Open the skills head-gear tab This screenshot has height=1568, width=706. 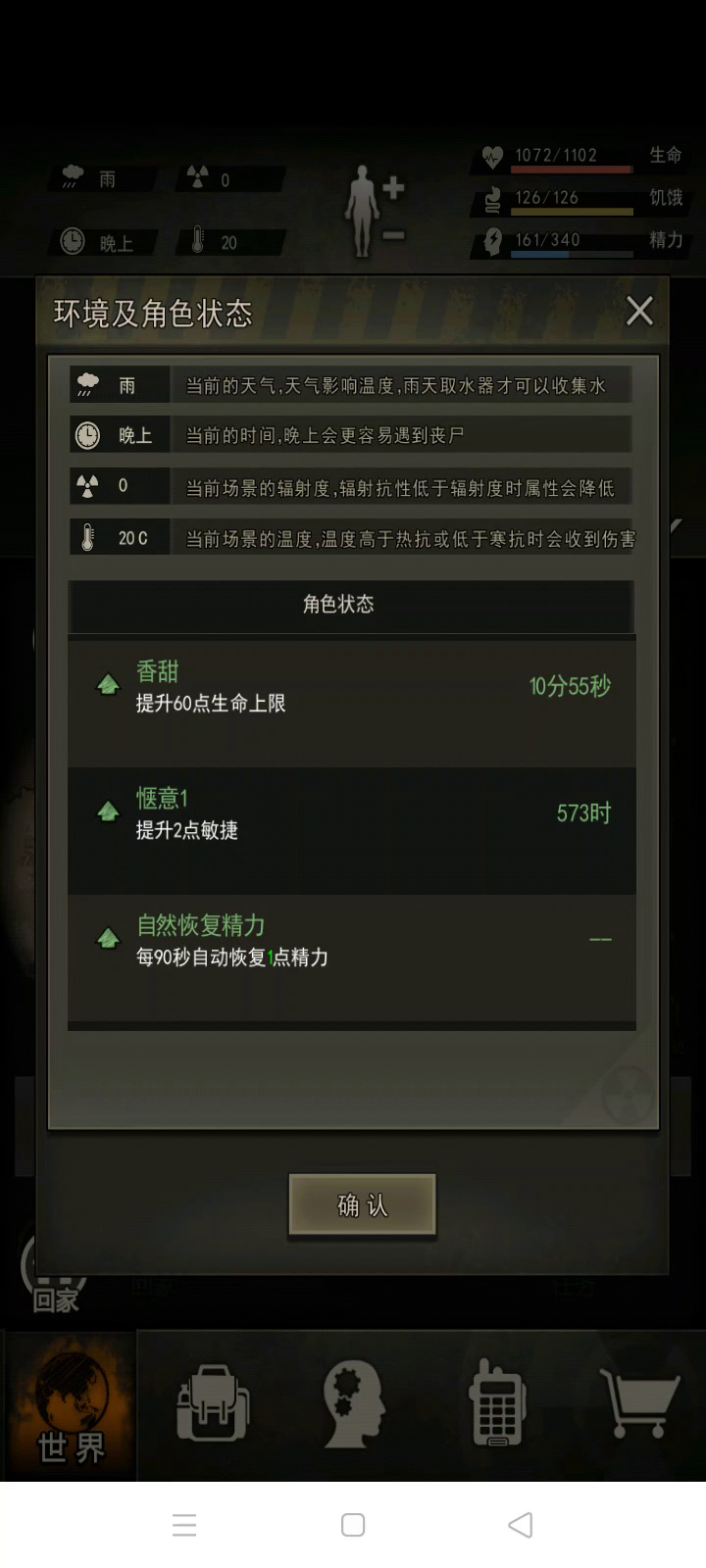coord(353,1403)
